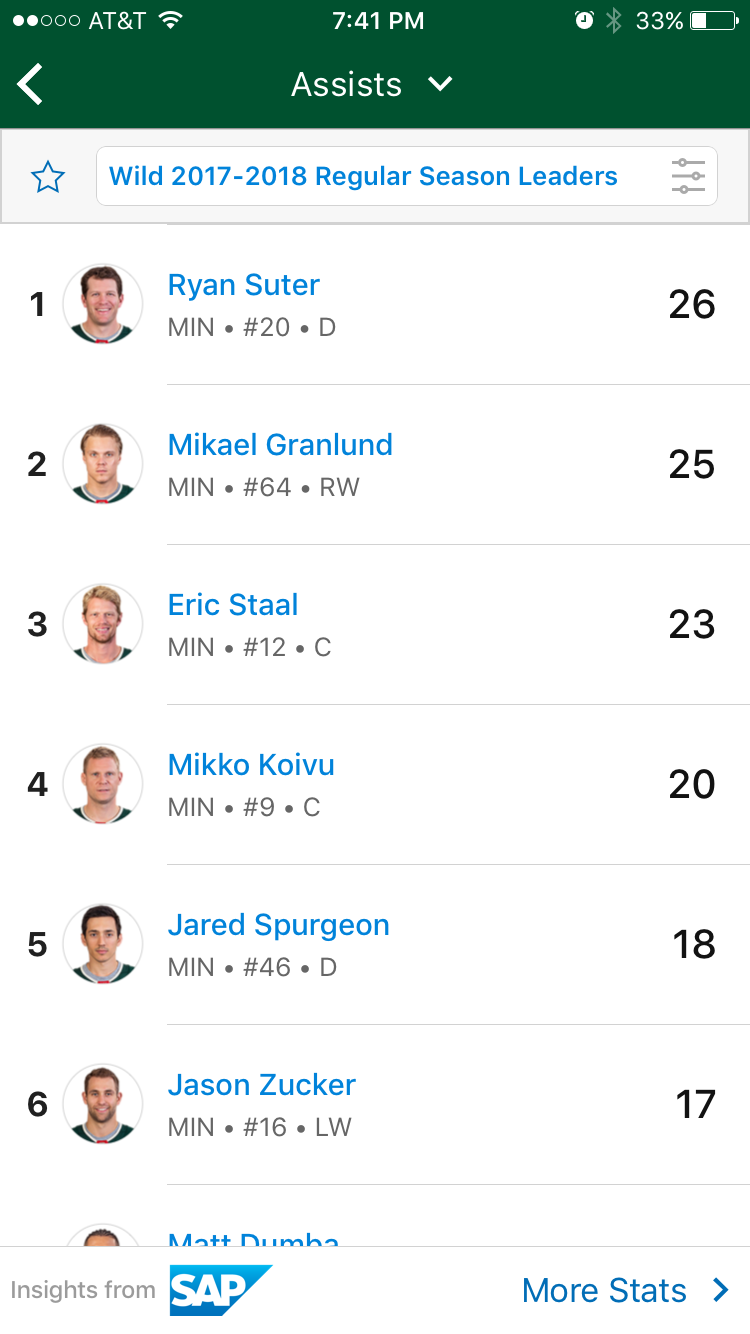Open Ryan Suter's player page

[375, 305]
